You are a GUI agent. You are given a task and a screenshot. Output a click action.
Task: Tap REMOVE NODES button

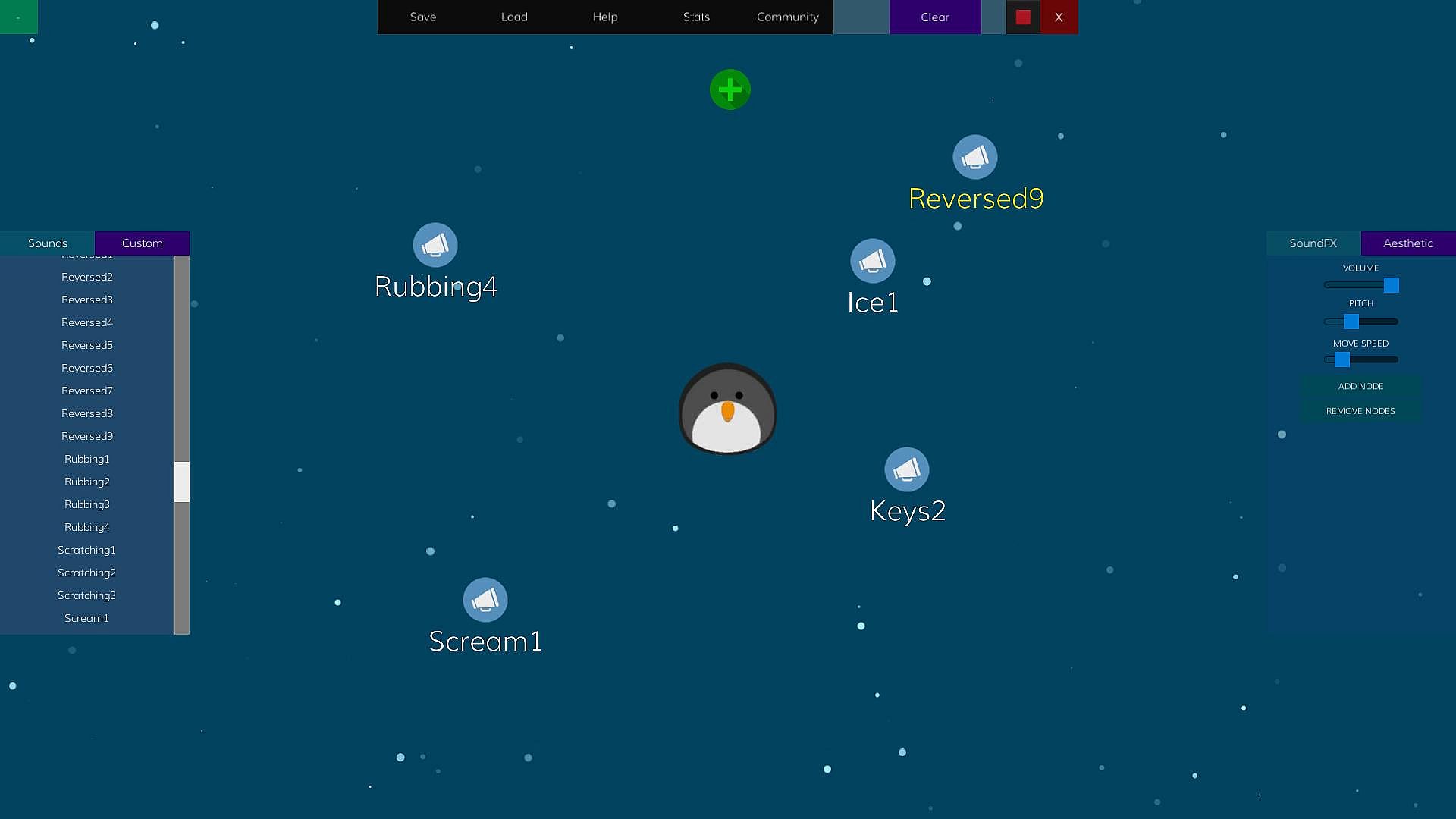coord(1360,411)
